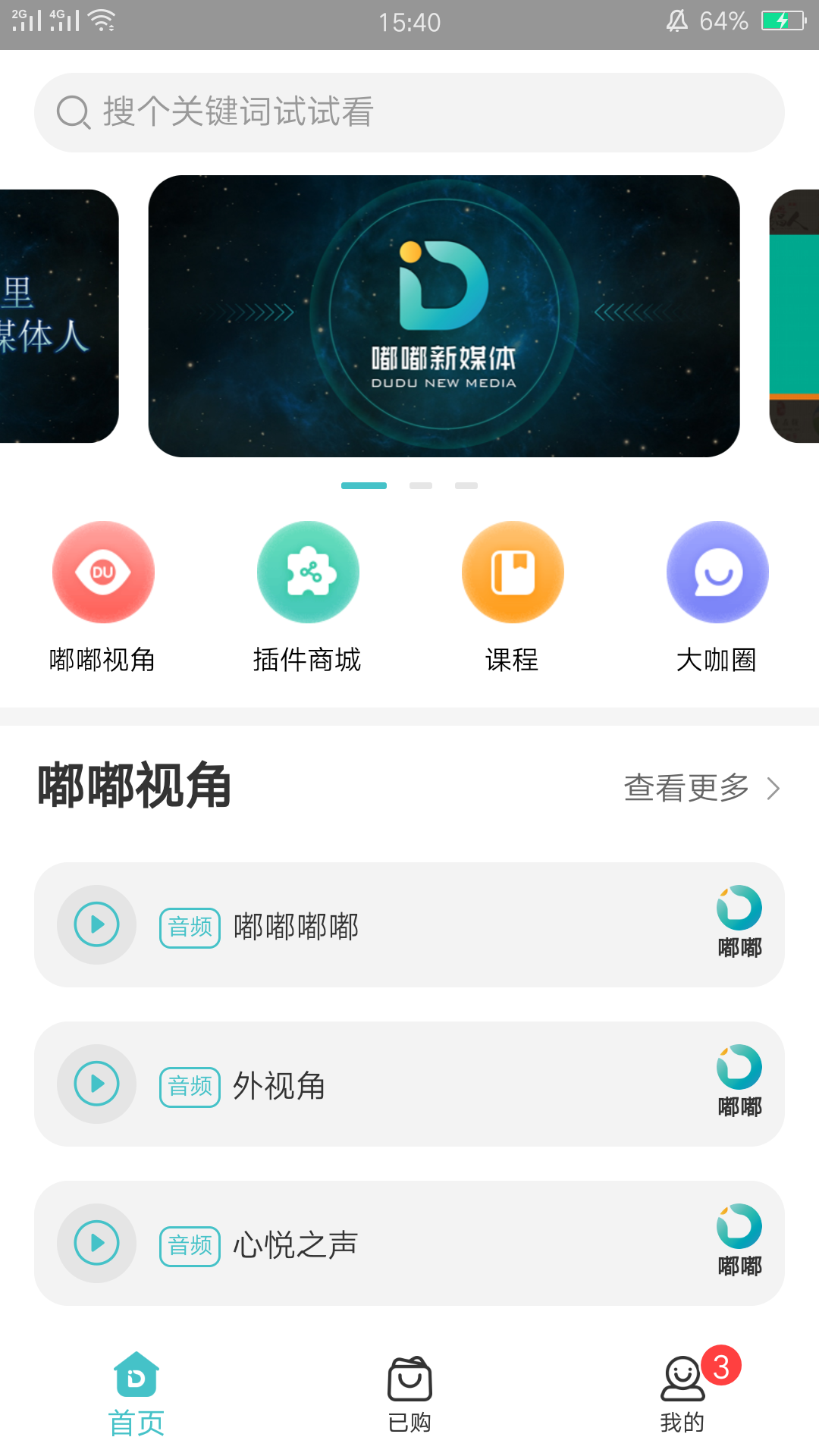Screen dimensions: 819x1456
Task: Click the active carousel progress indicator
Action: (366, 485)
